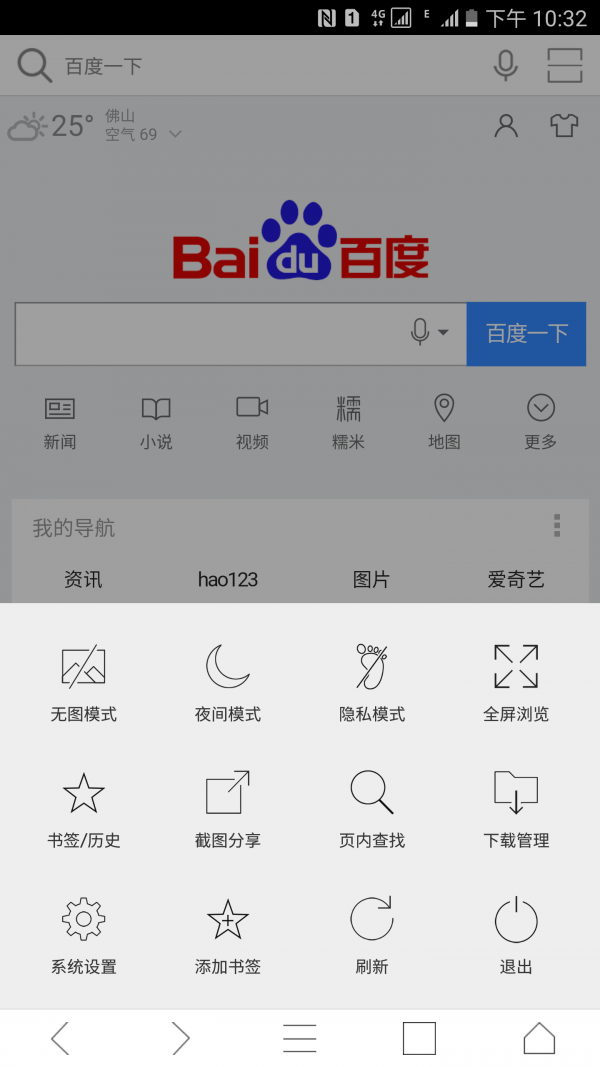Open 系统设置 system settings
Image resolution: width=600 pixels, height=1067 pixels.
pyautogui.click(x=84, y=935)
